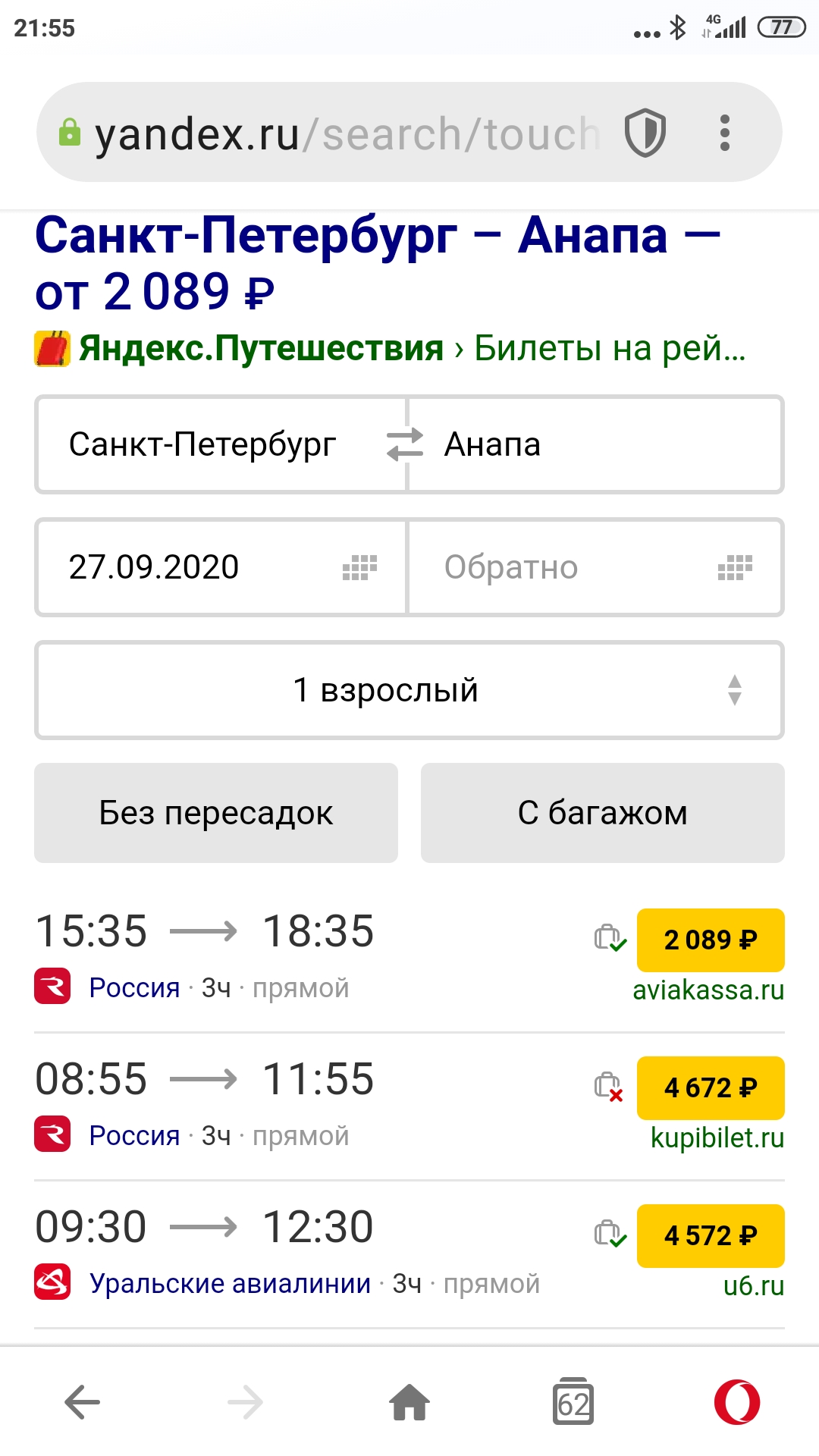Select the 4 572 ₽ u6.ru price
This screenshot has height=1456, width=819.
click(x=711, y=1236)
